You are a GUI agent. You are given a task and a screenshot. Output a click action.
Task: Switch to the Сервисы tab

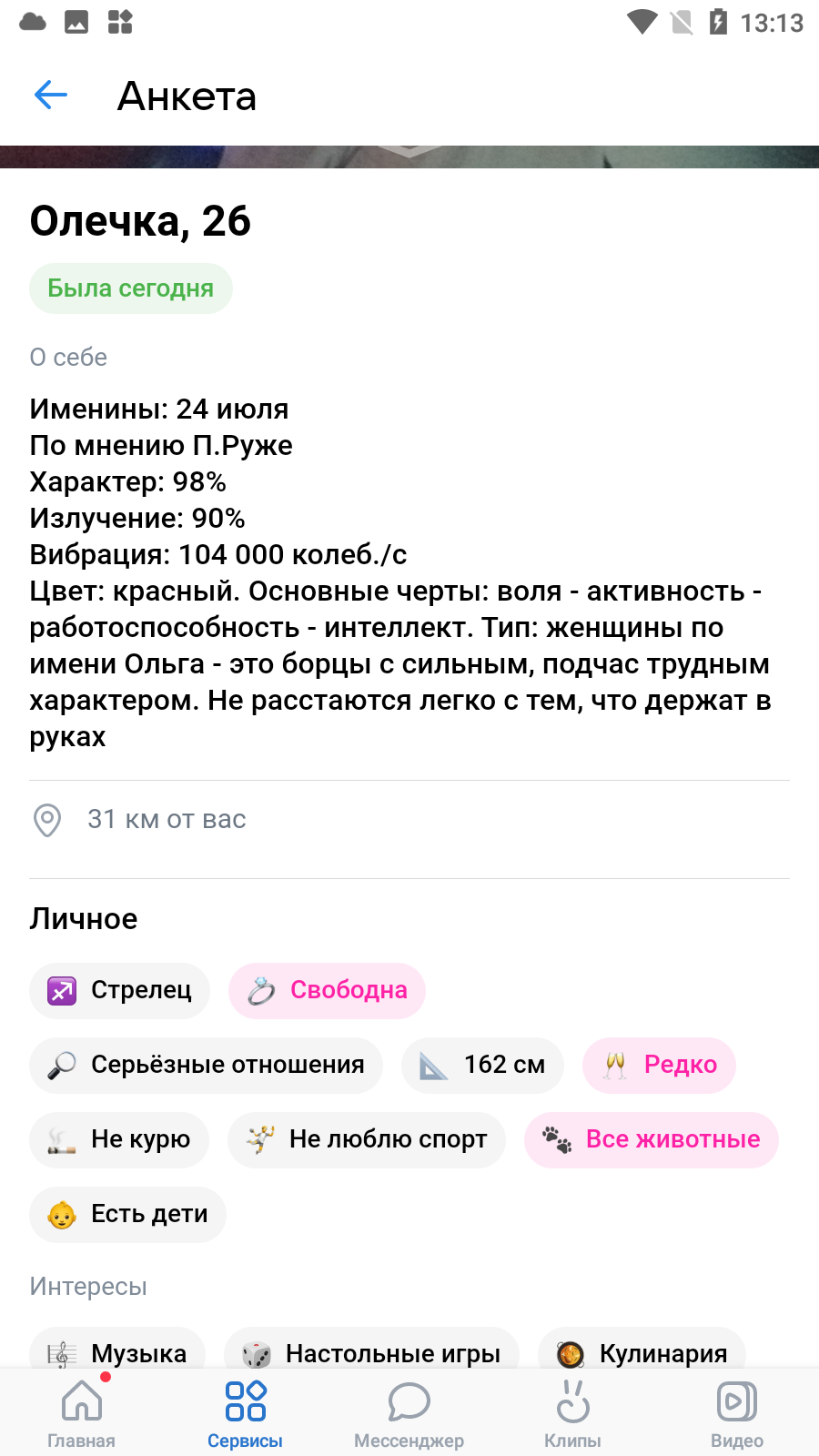[246, 1412]
